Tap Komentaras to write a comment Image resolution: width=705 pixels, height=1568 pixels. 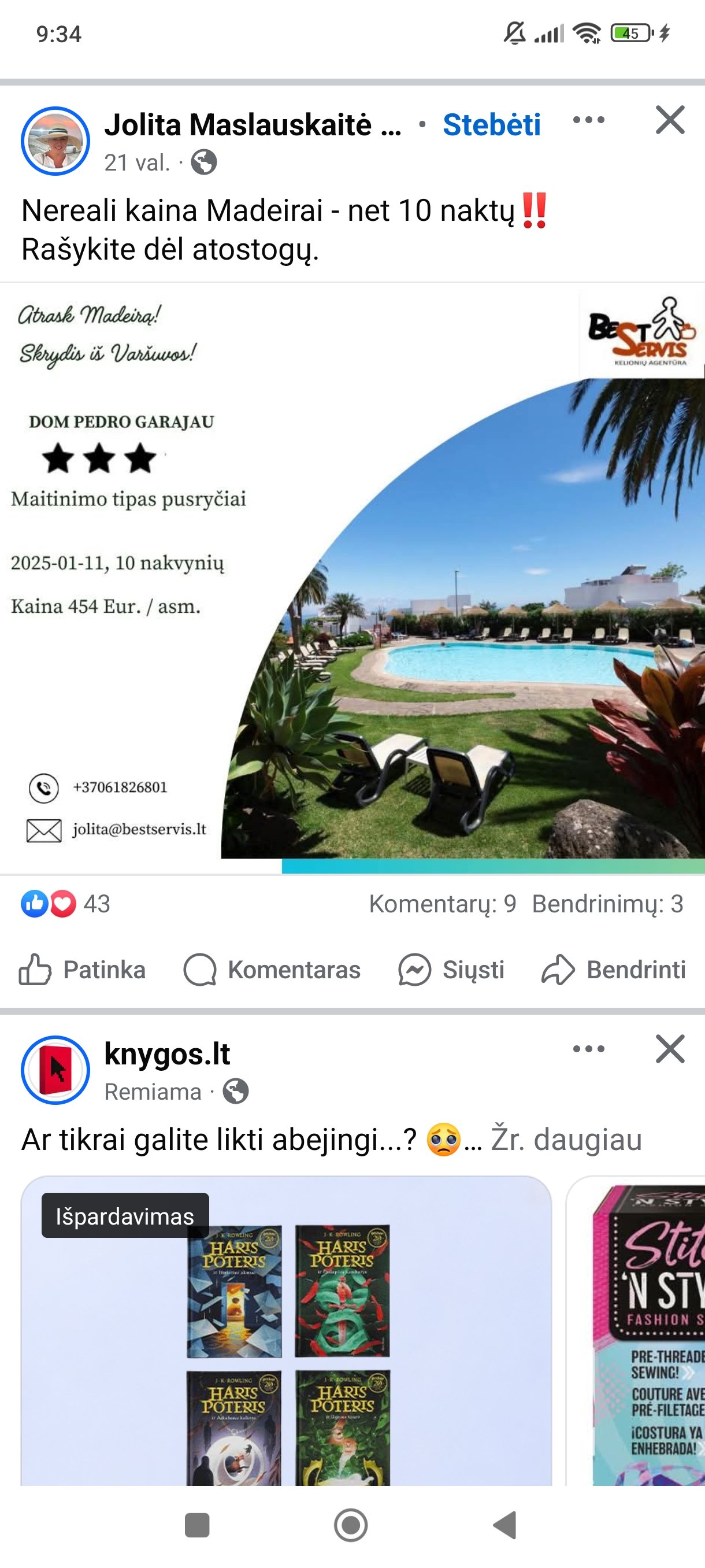272,970
